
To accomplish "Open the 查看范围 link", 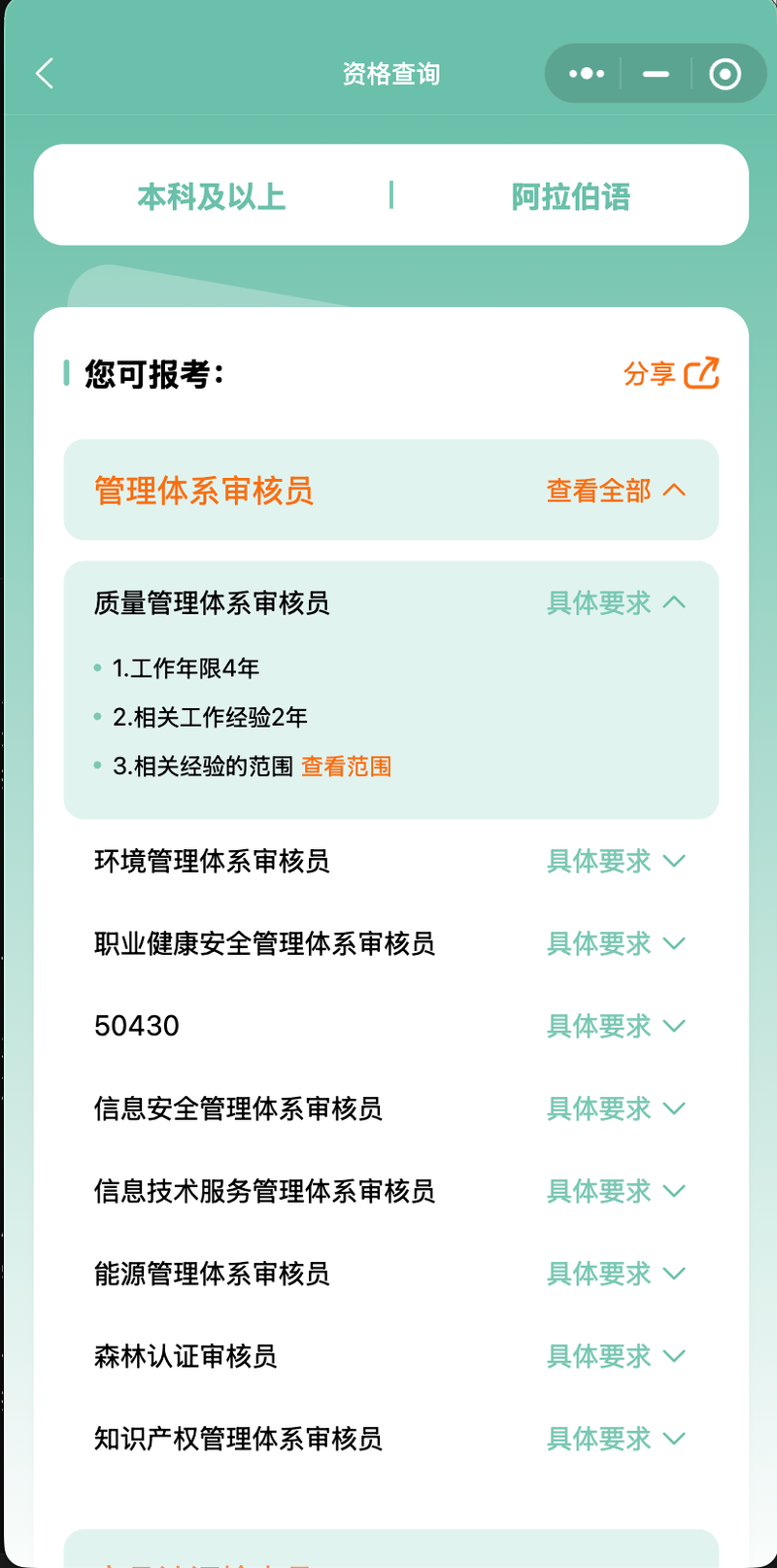I will (347, 767).
